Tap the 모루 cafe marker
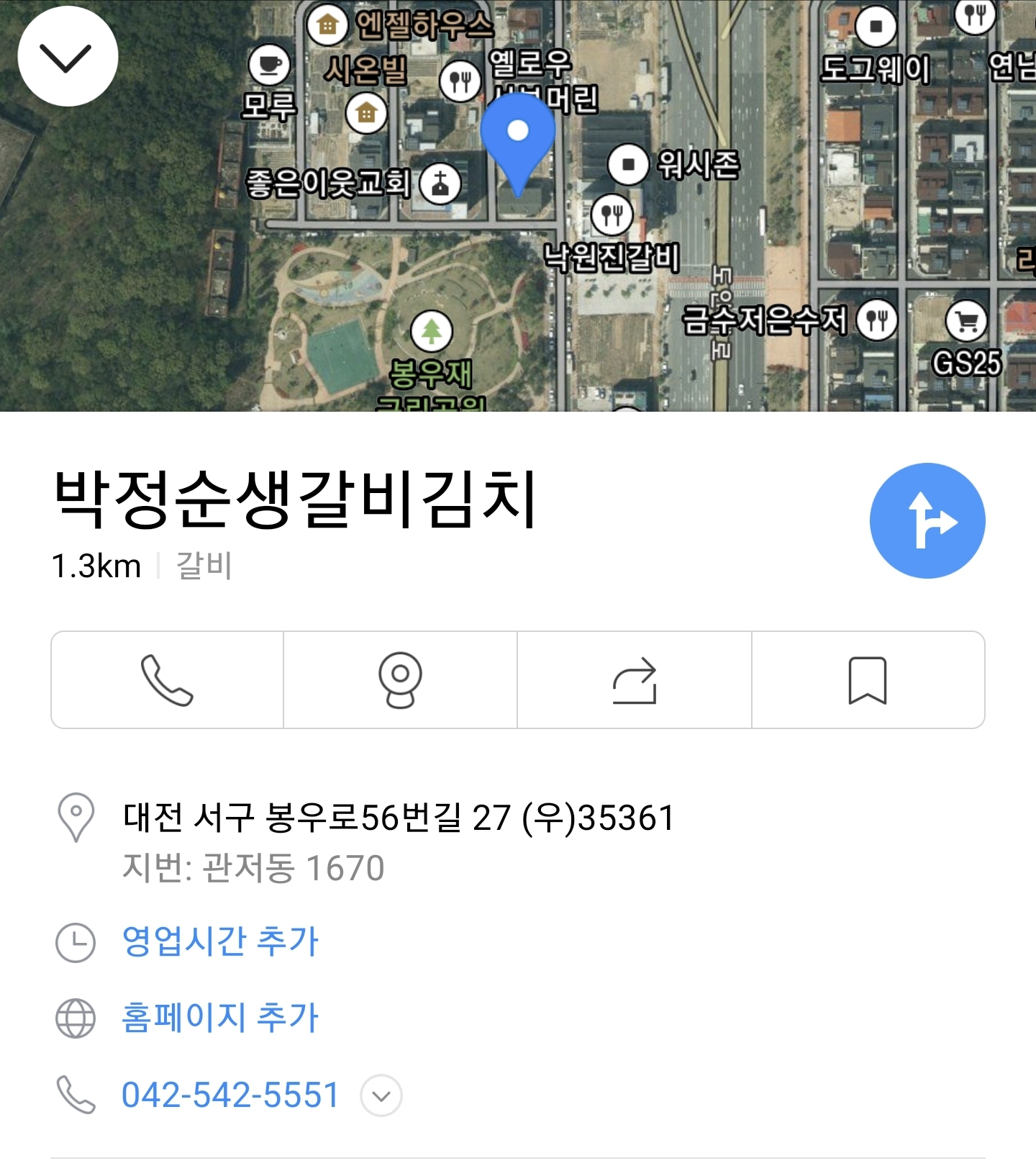The height and width of the screenshot is (1166, 1036). tap(270, 65)
